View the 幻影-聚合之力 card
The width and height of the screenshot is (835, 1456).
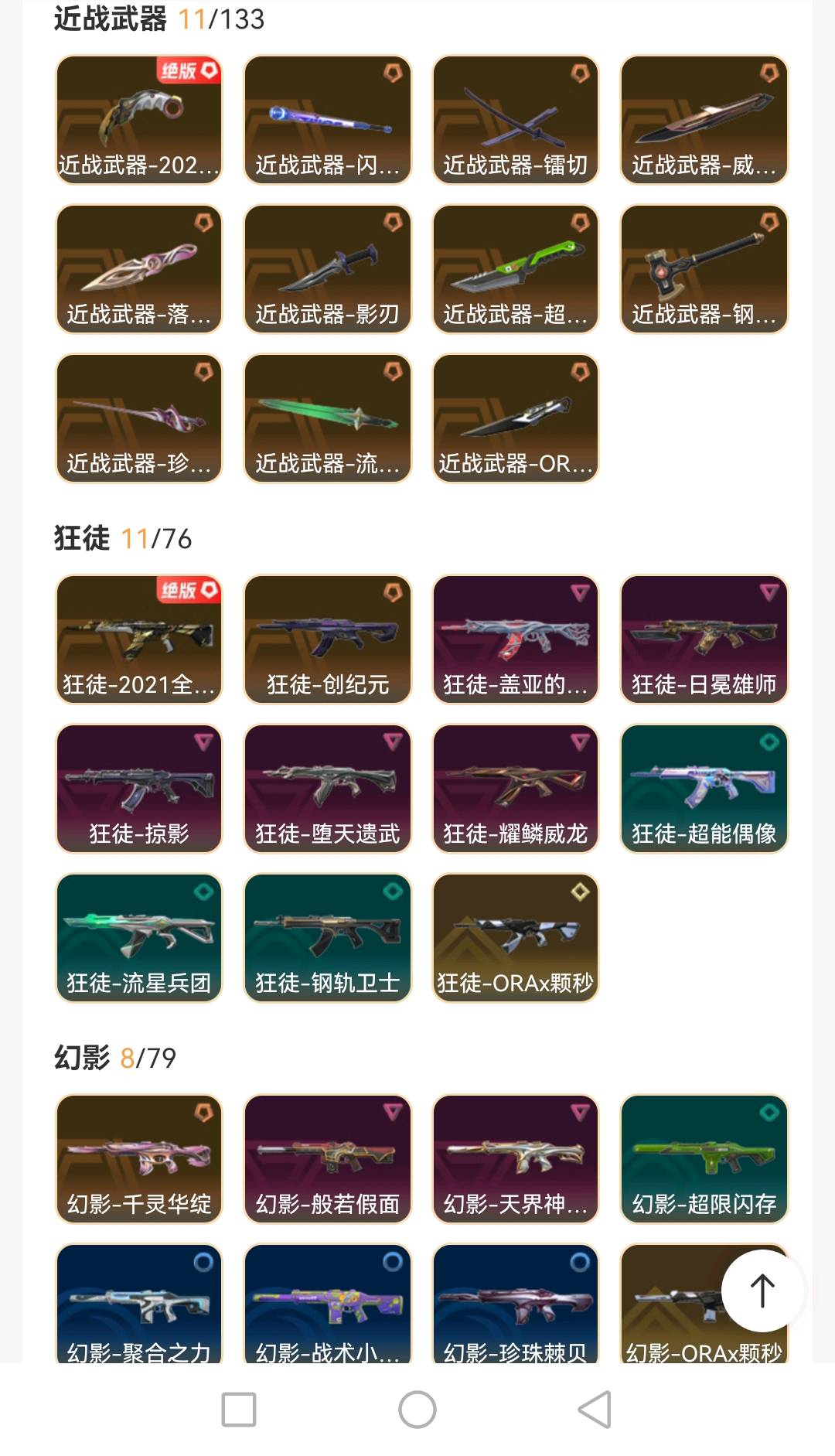point(139,1304)
